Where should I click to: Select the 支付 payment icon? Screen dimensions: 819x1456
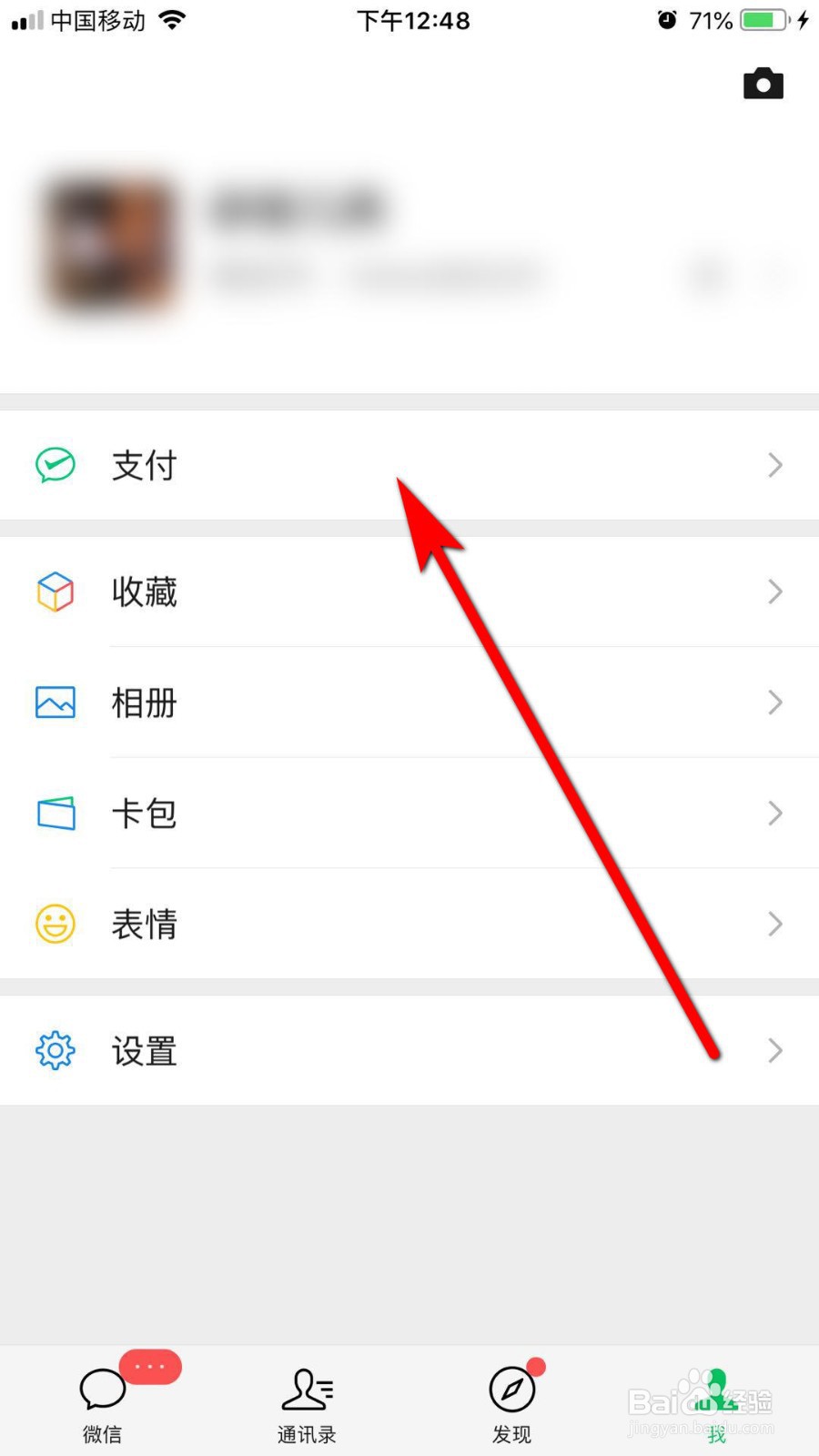tap(55, 465)
